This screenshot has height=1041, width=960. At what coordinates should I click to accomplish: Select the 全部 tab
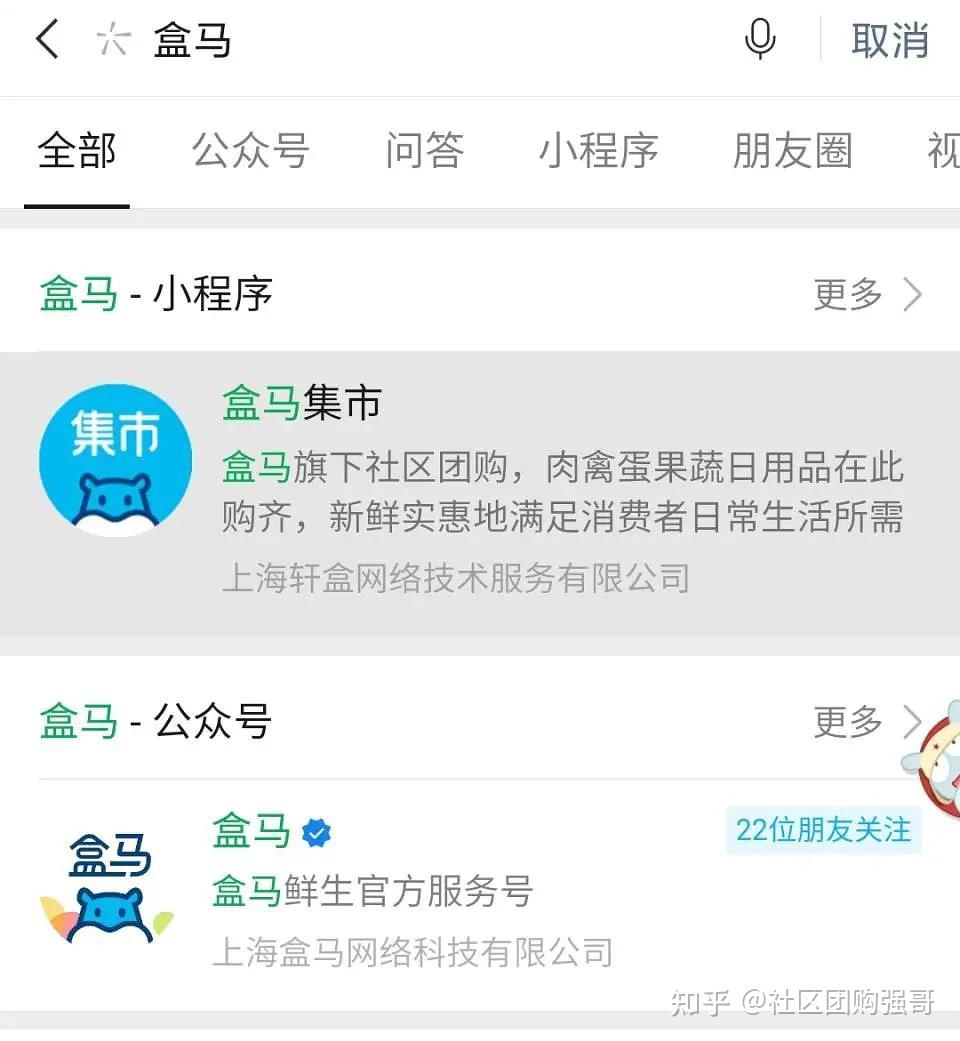(77, 152)
